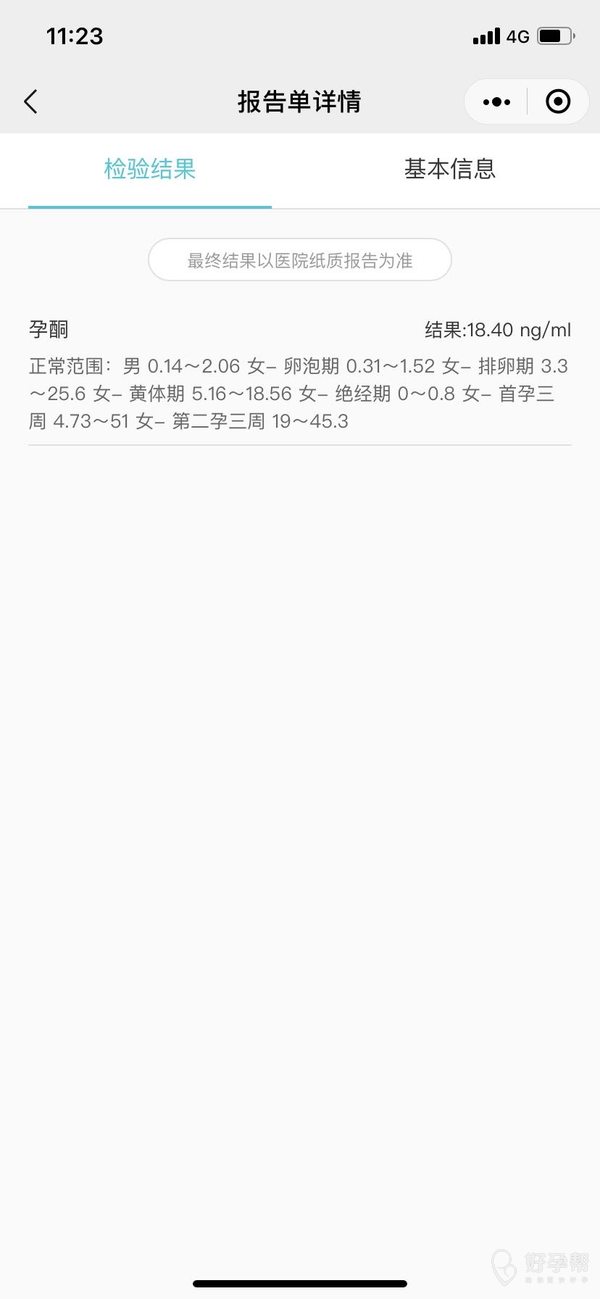
Task: Go back from the report details page
Action: pos(31,101)
